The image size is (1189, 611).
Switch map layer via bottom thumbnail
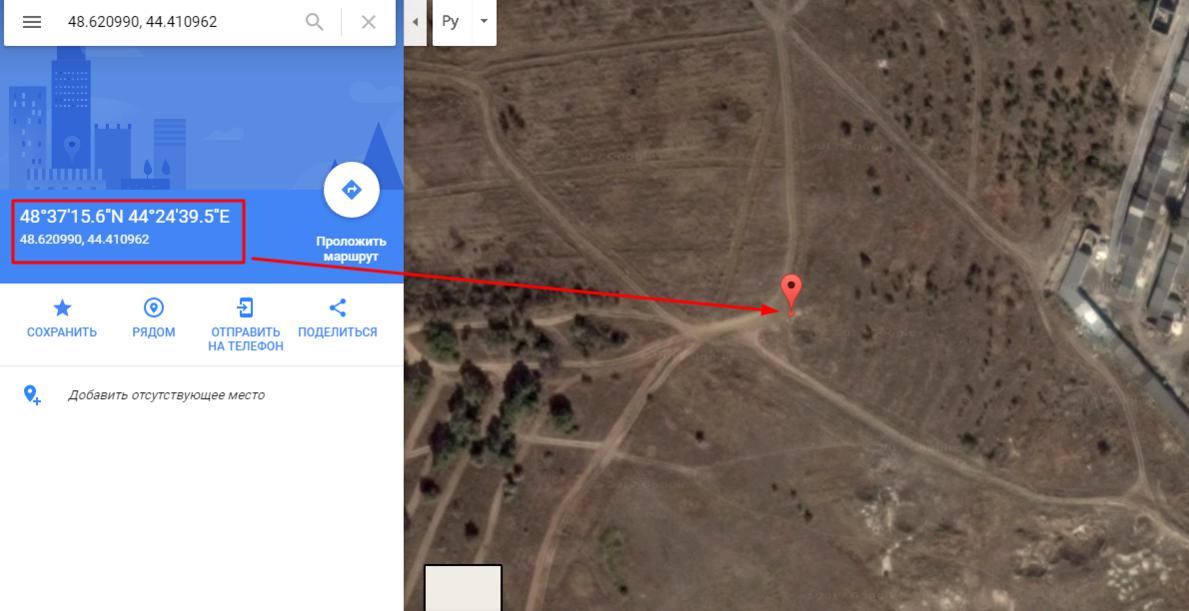463,588
